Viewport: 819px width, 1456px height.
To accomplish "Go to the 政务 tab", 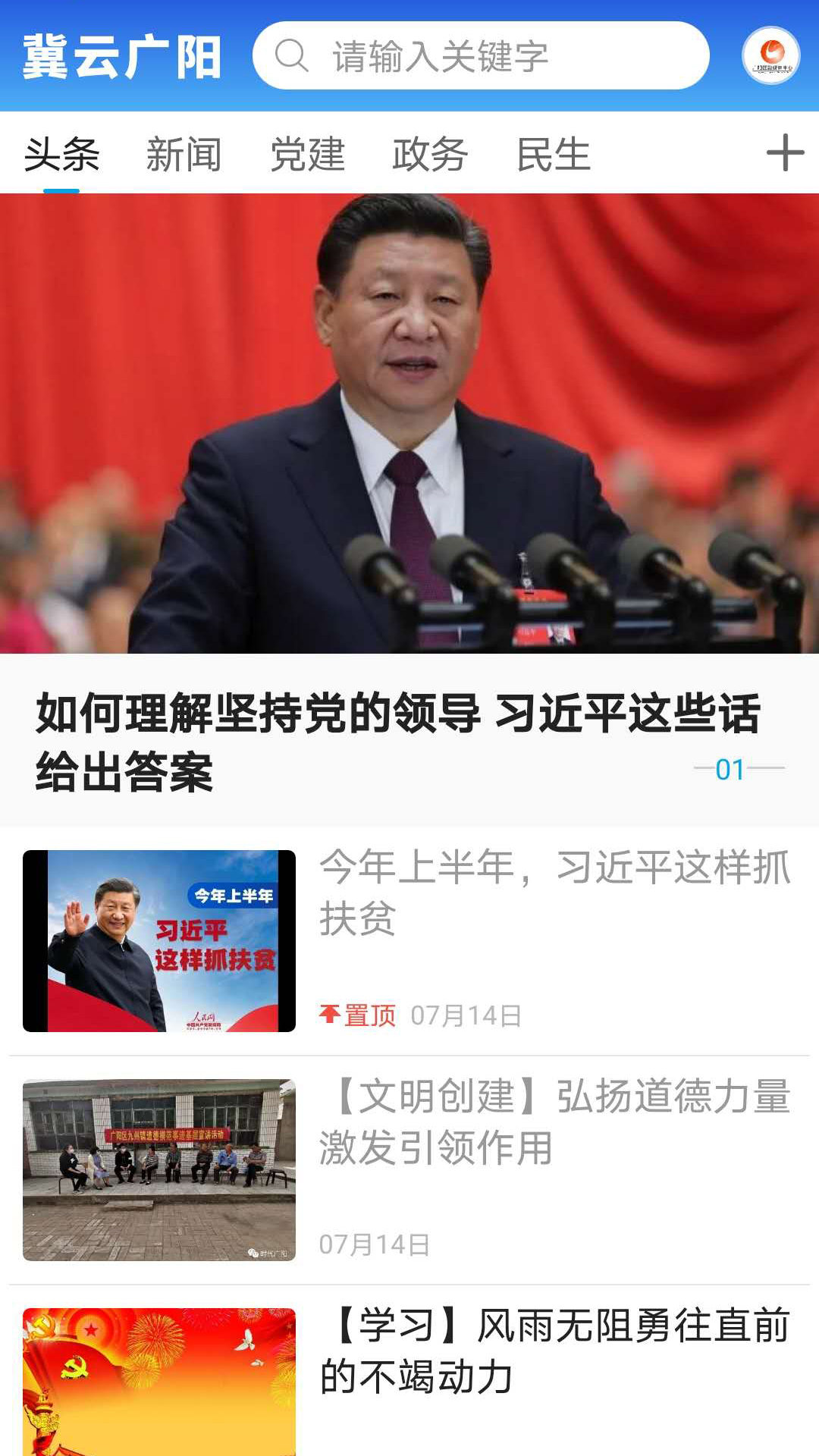I will (x=431, y=155).
